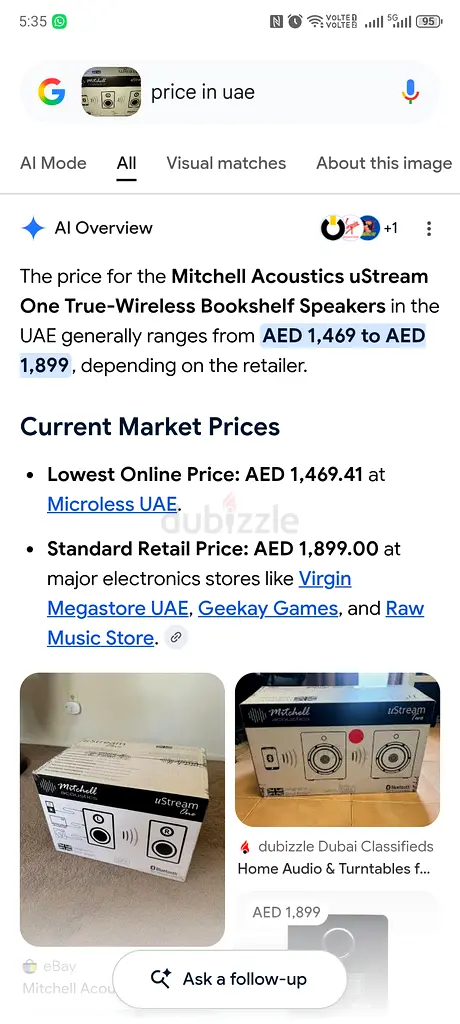This screenshot has height=1024, width=460.
Task: Switch to the AI Mode tab
Action: 53,163
